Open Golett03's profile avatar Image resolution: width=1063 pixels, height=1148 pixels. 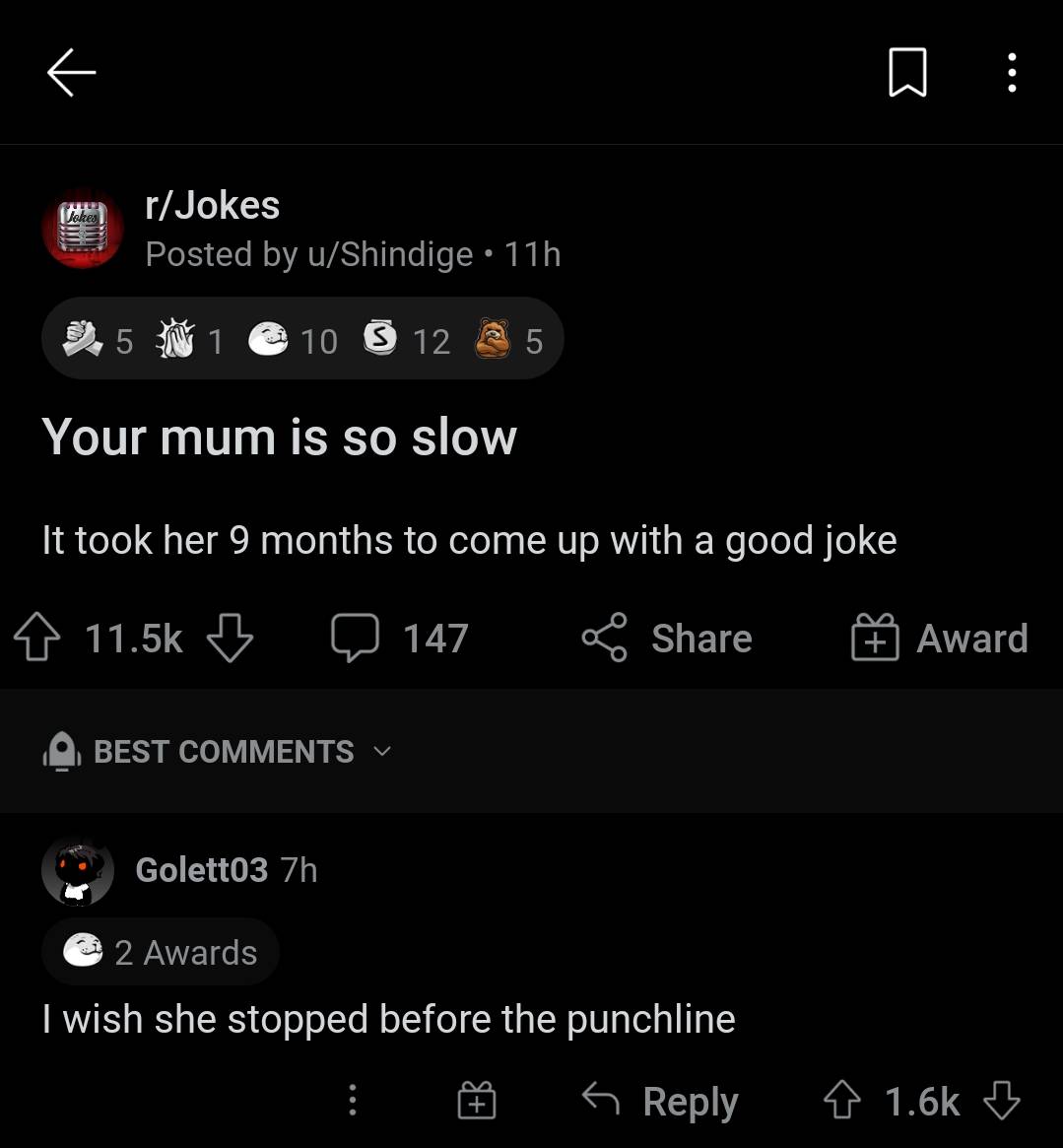(78, 870)
